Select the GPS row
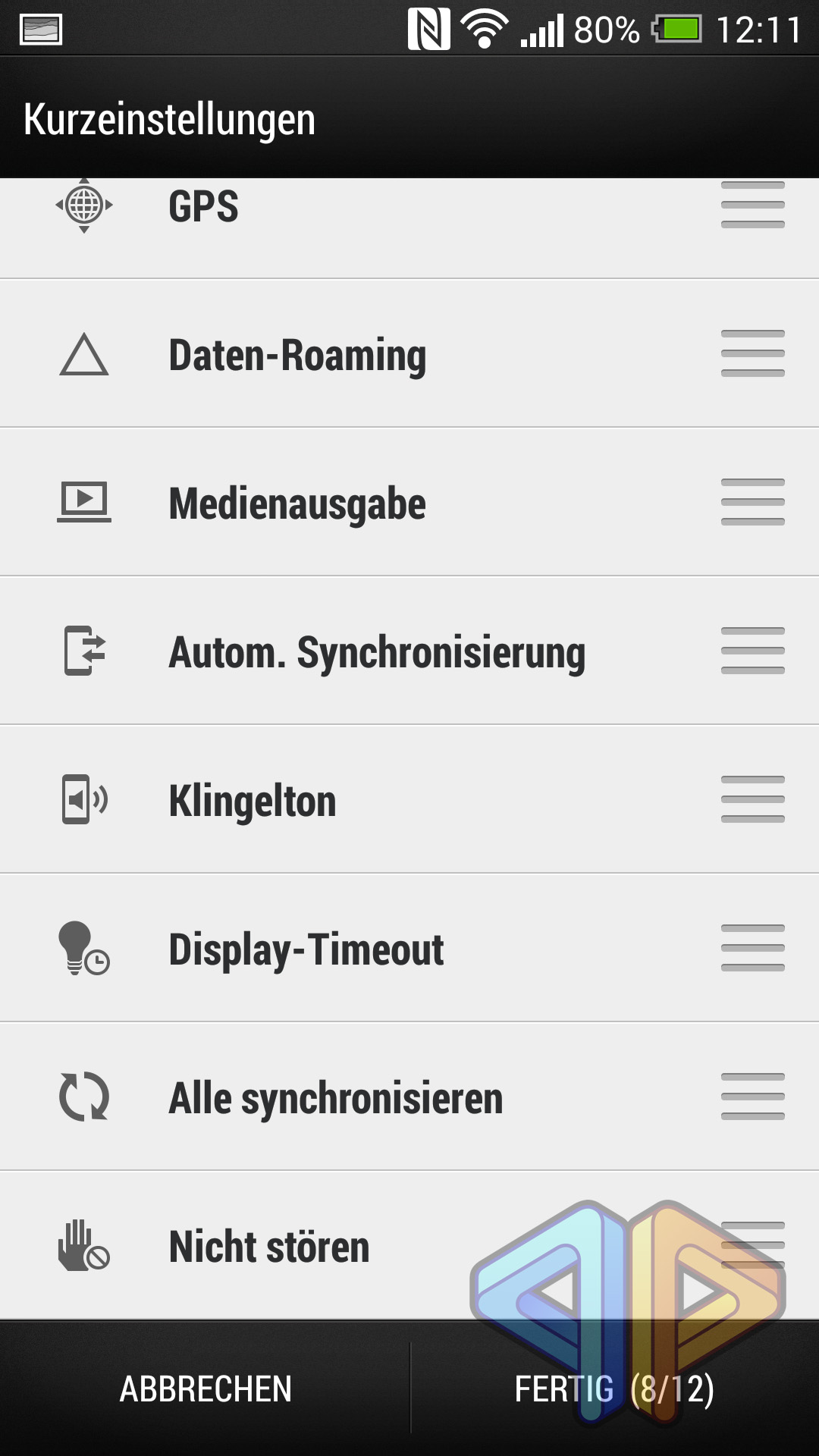Image resolution: width=819 pixels, height=1456 pixels. pos(409,228)
